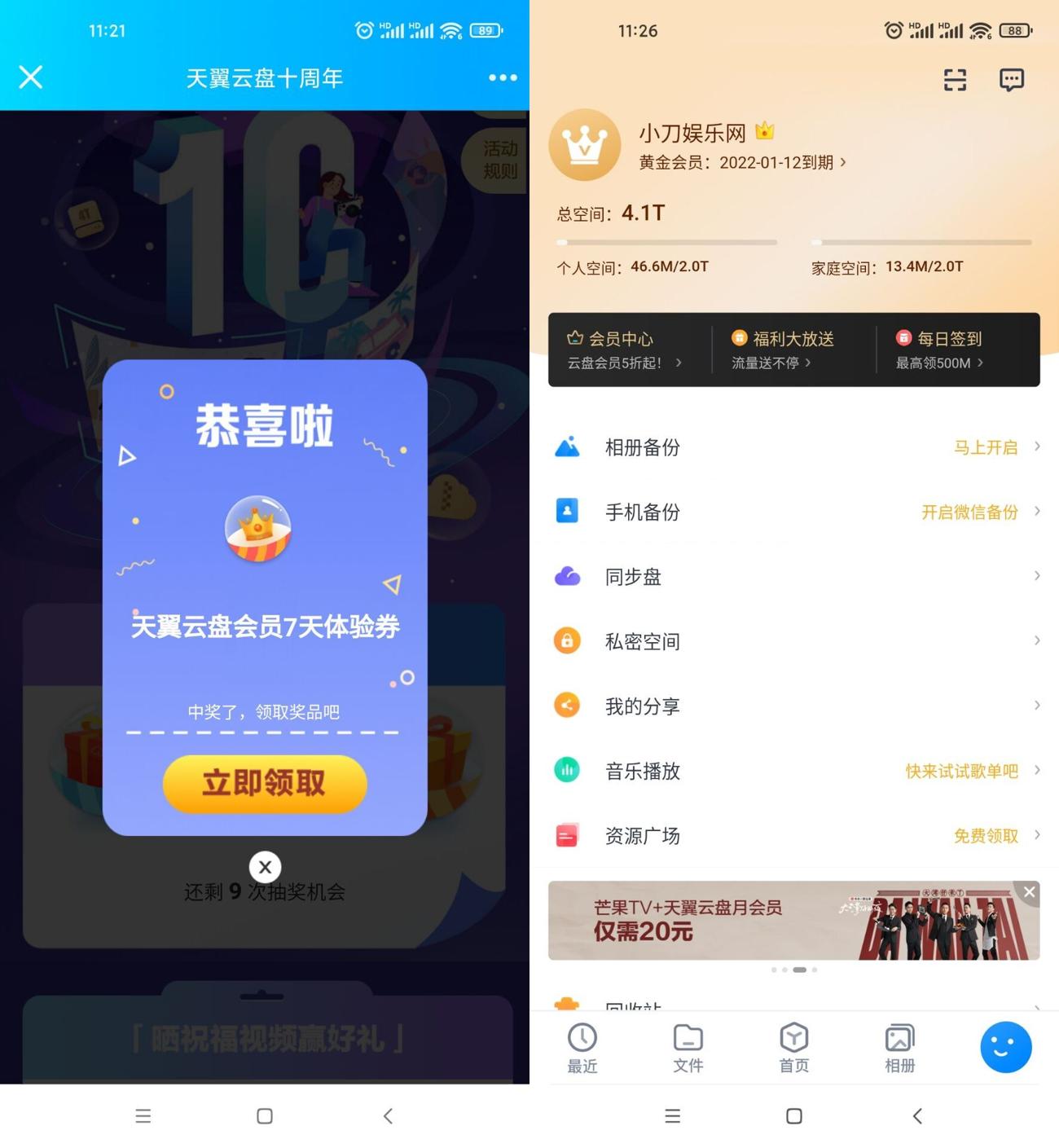Open 音乐播放 with the green music icon
The image size is (1059, 1148).
568,770
